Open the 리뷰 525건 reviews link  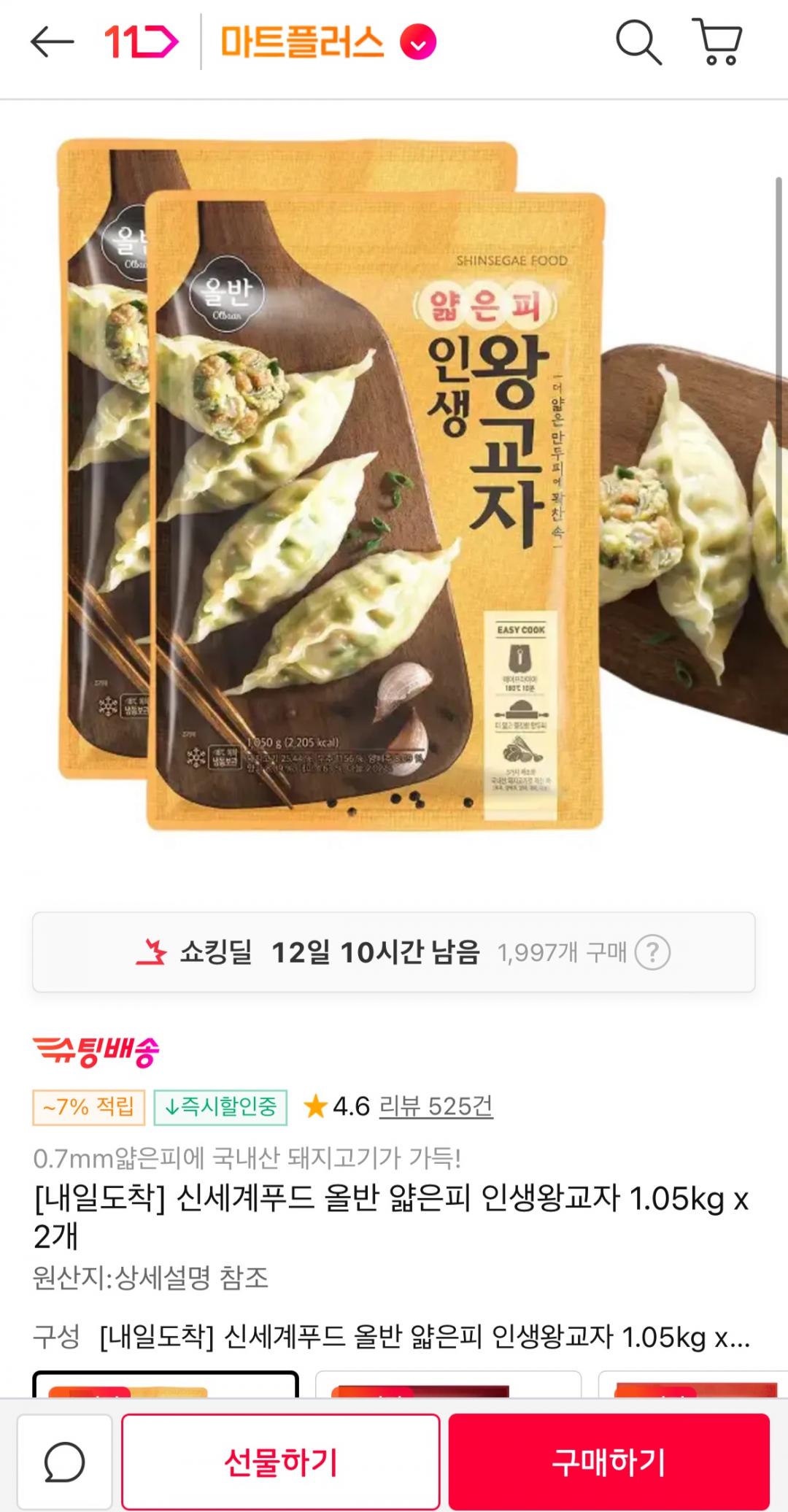point(436,1107)
